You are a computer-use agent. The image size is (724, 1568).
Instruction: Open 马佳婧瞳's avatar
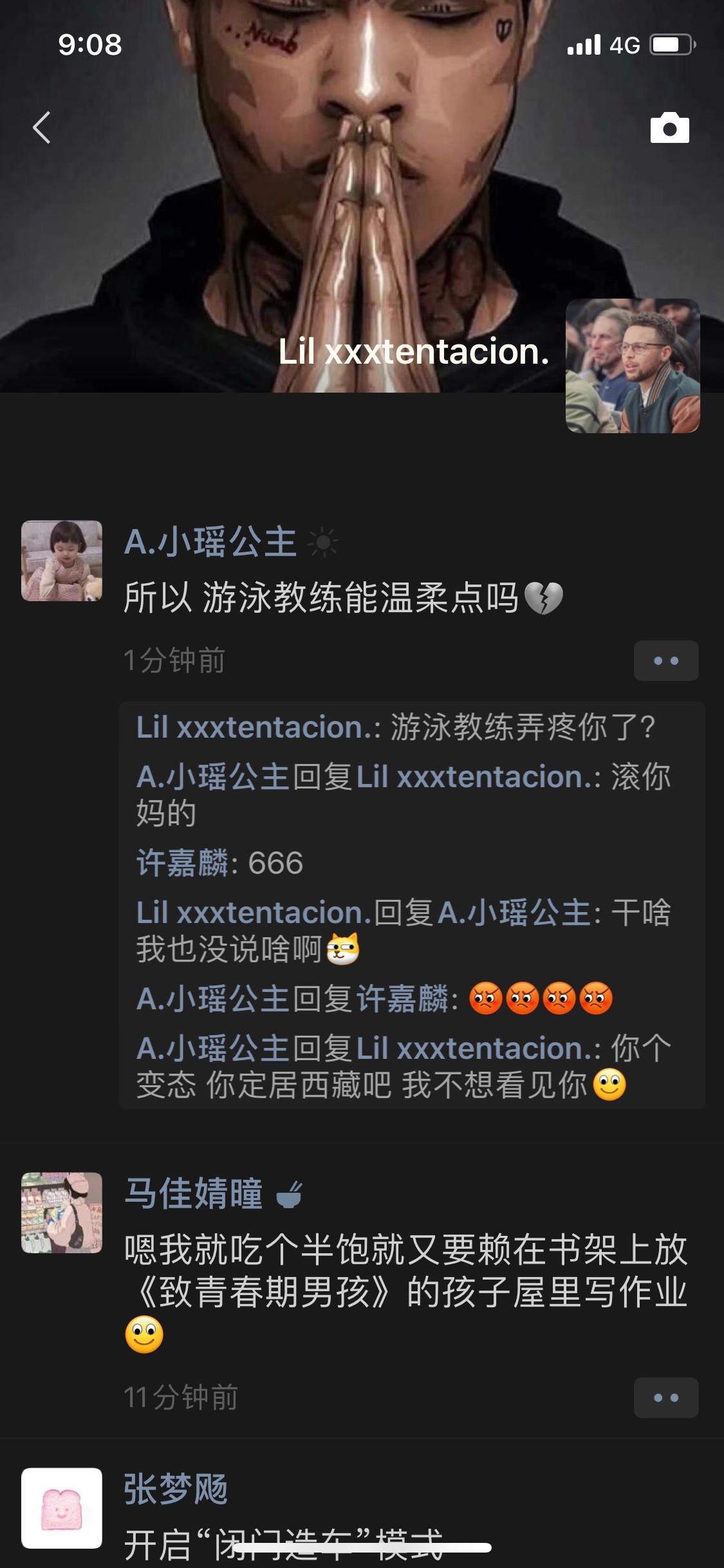click(x=62, y=1213)
